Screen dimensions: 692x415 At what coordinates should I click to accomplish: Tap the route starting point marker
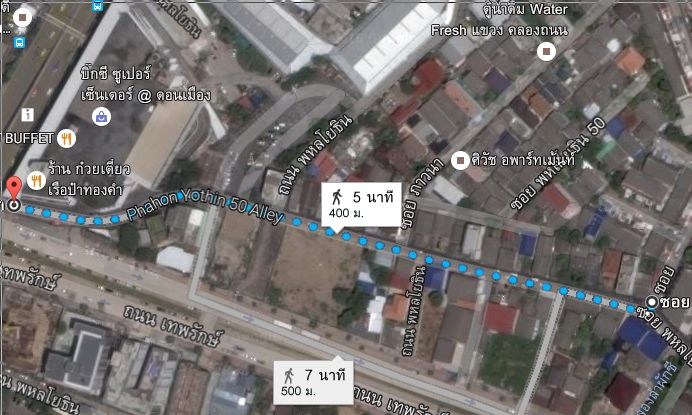point(653,302)
